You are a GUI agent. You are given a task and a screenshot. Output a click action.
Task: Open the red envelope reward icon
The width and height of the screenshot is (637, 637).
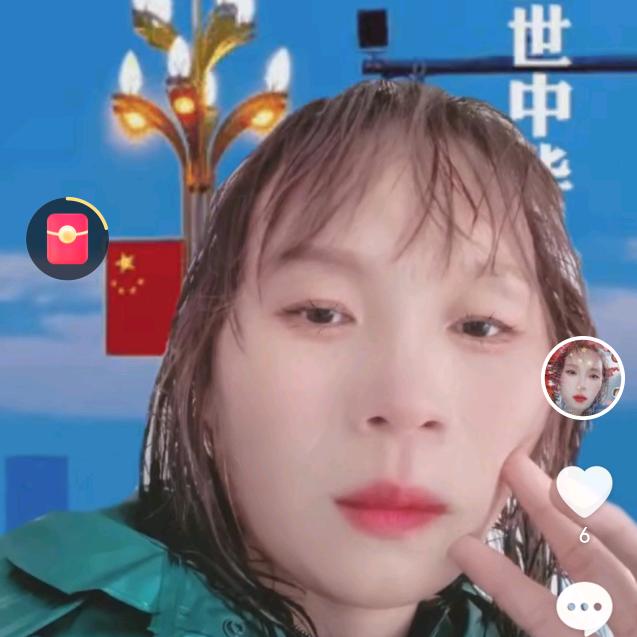pos(67,239)
